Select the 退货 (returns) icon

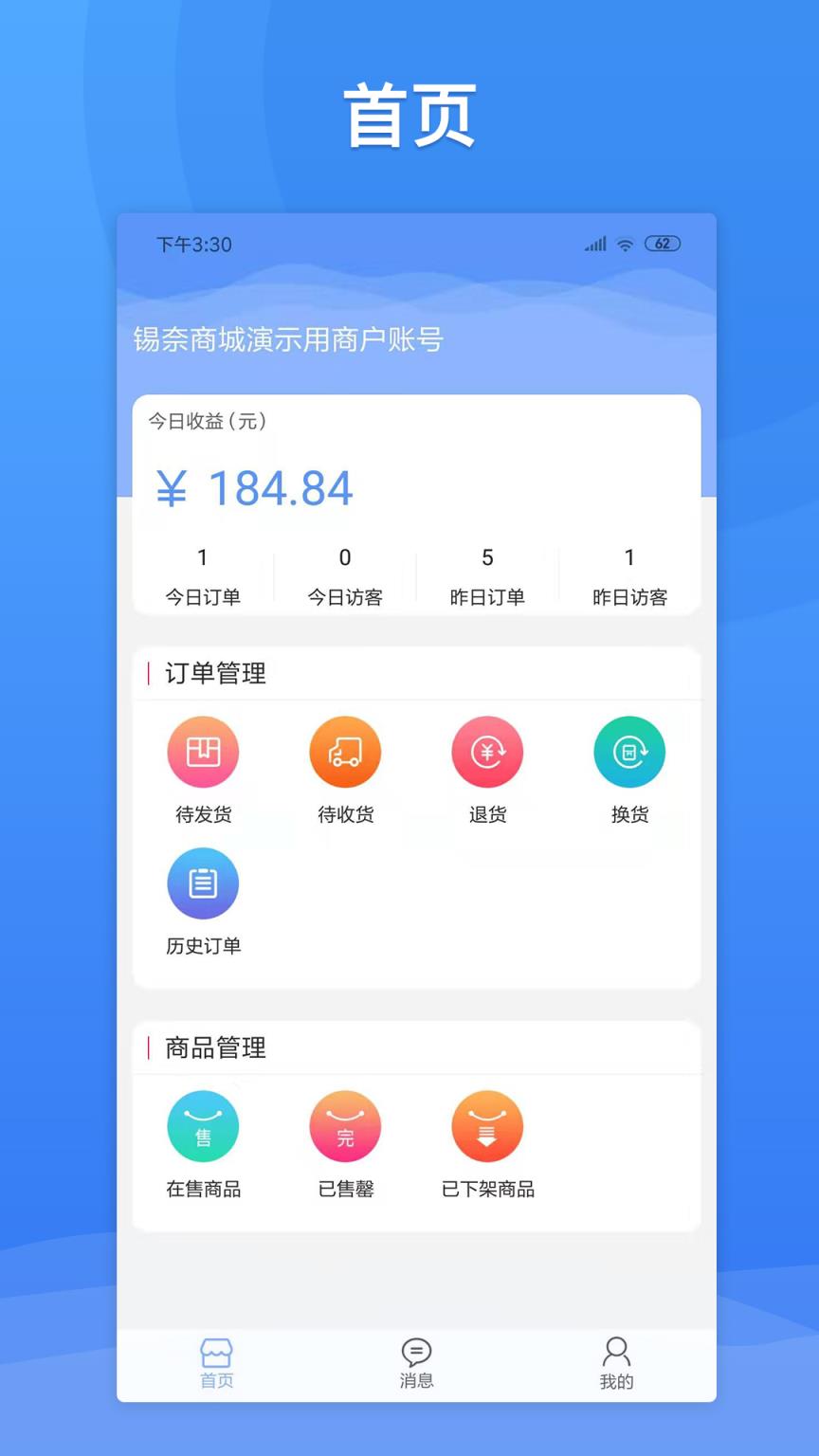[487, 751]
